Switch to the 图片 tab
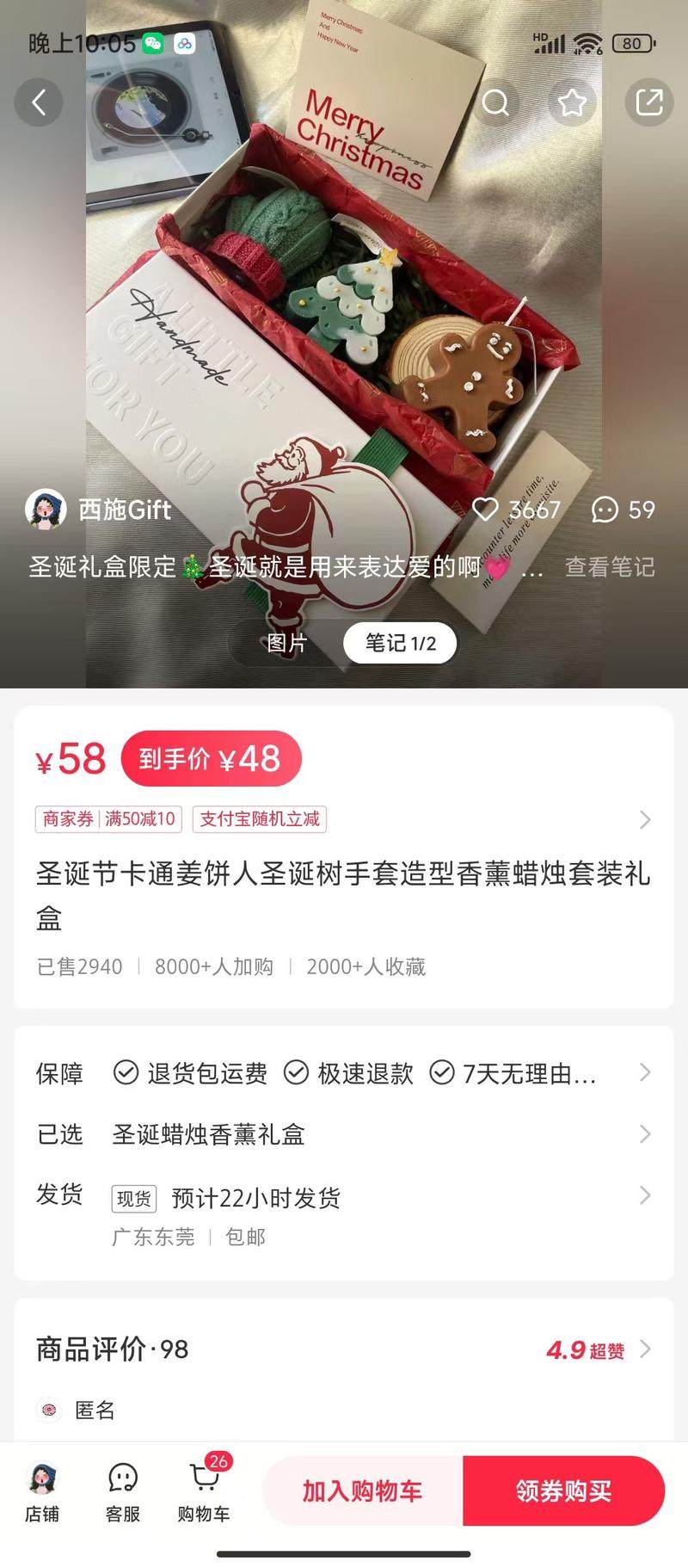Screen dimensions: 688x1568 coord(287,643)
